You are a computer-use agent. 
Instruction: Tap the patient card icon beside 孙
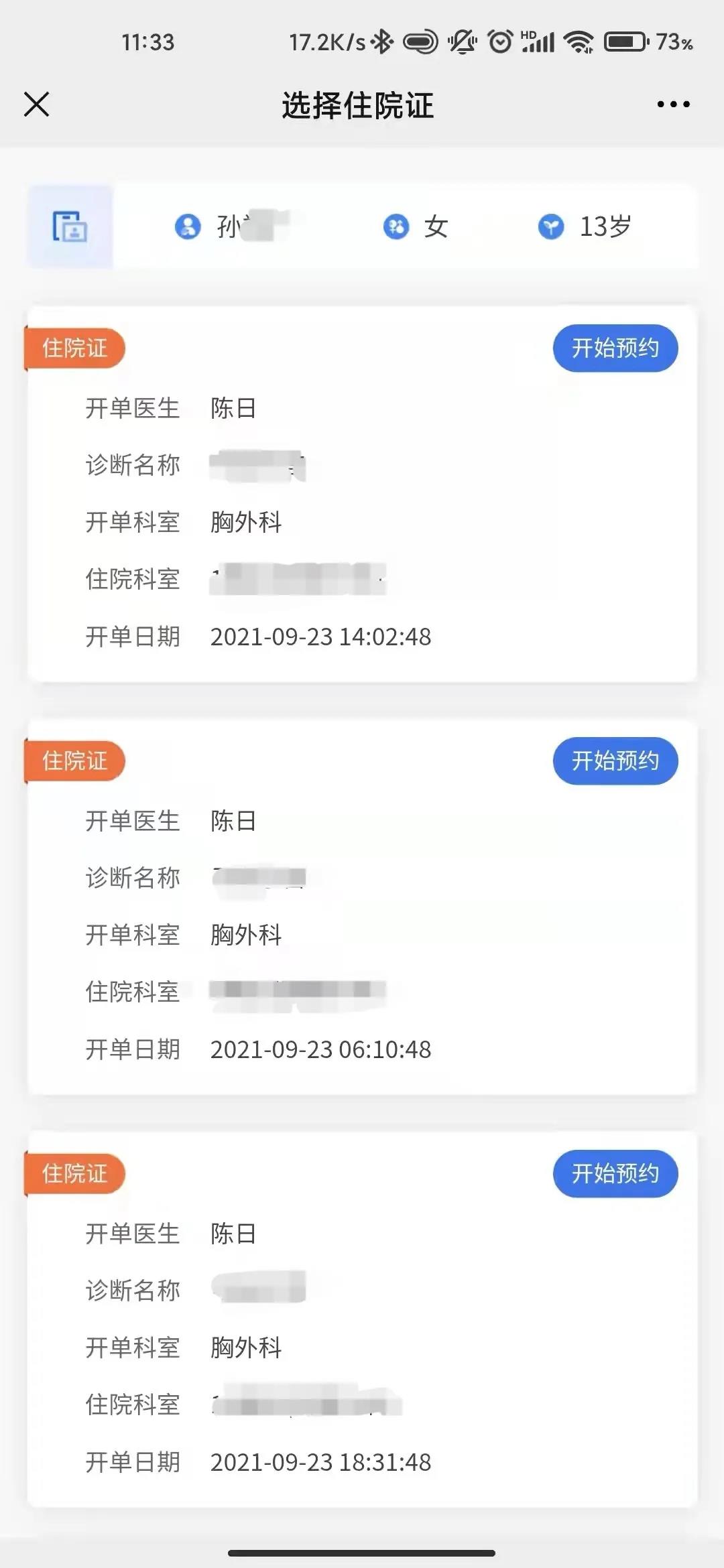point(70,226)
